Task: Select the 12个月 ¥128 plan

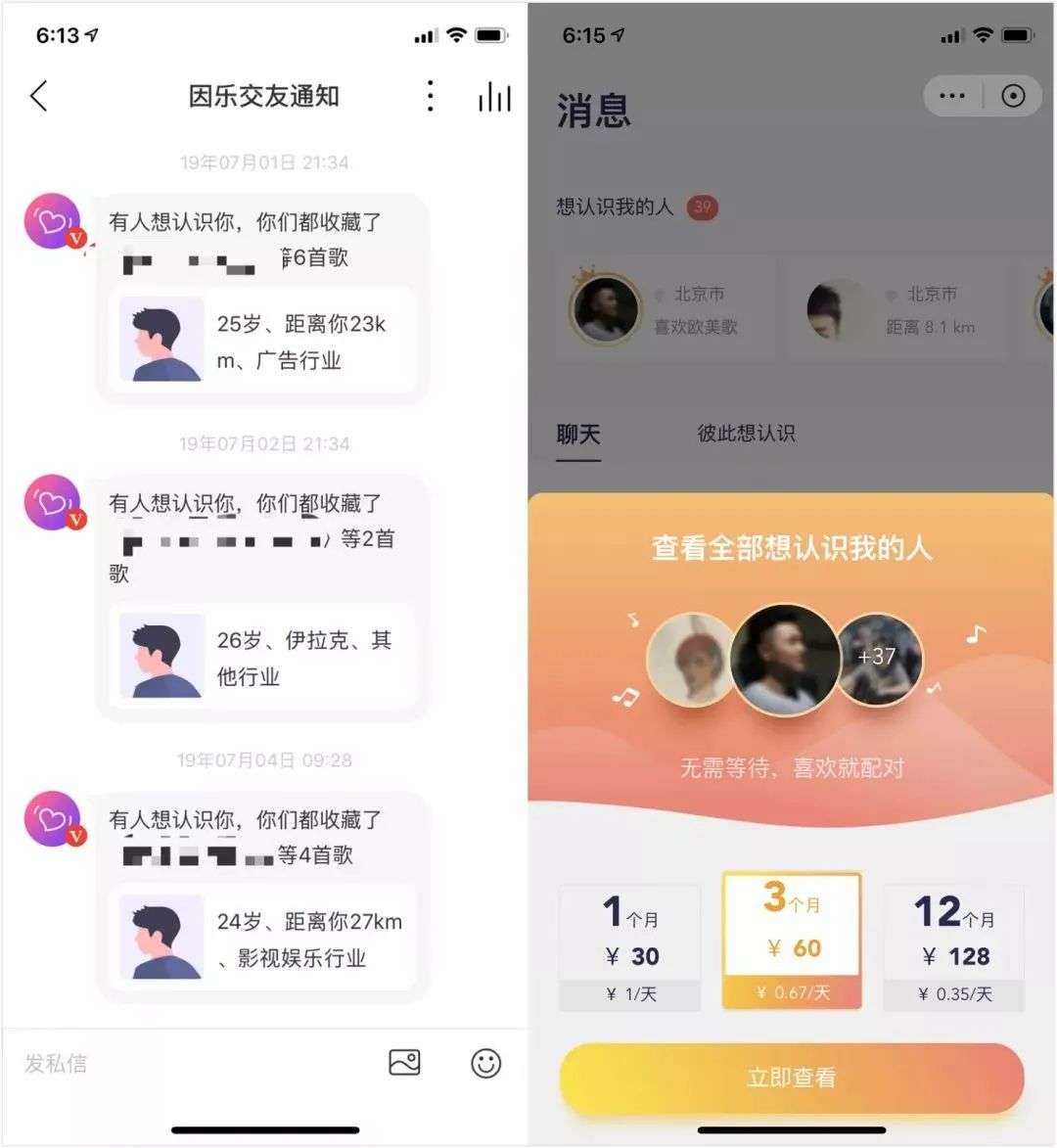Action: (x=953, y=946)
